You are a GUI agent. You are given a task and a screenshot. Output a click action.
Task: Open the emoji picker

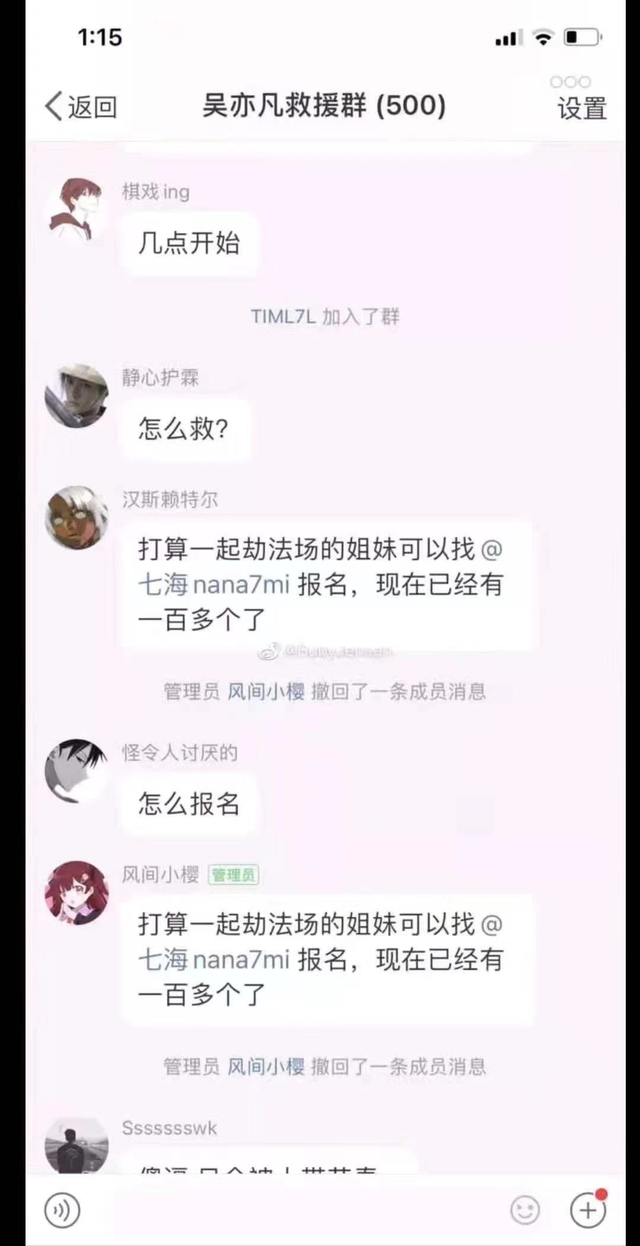pos(525,1211)
